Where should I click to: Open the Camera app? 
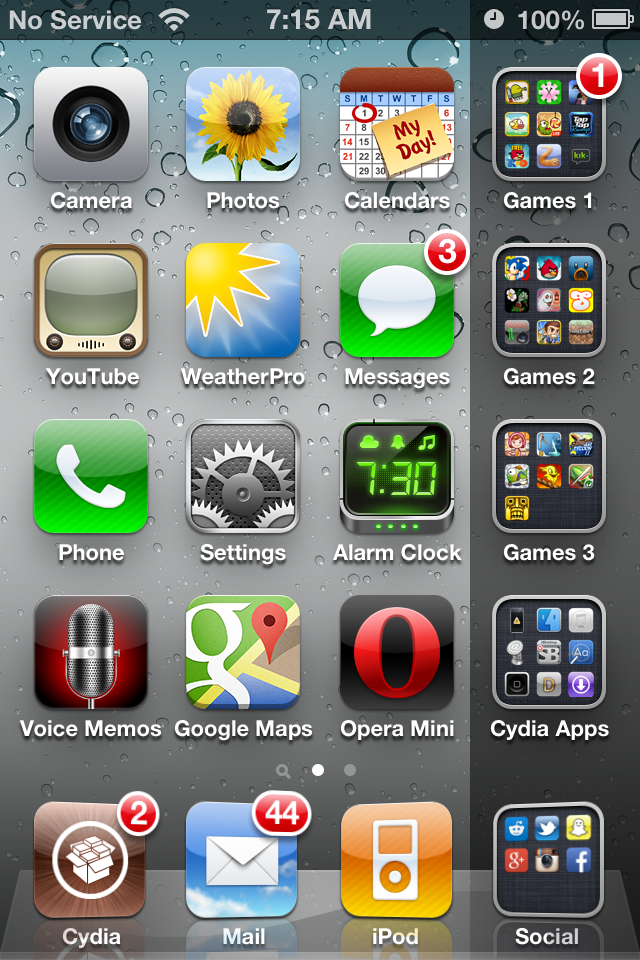pyautogui.click(x=91, y=125)
